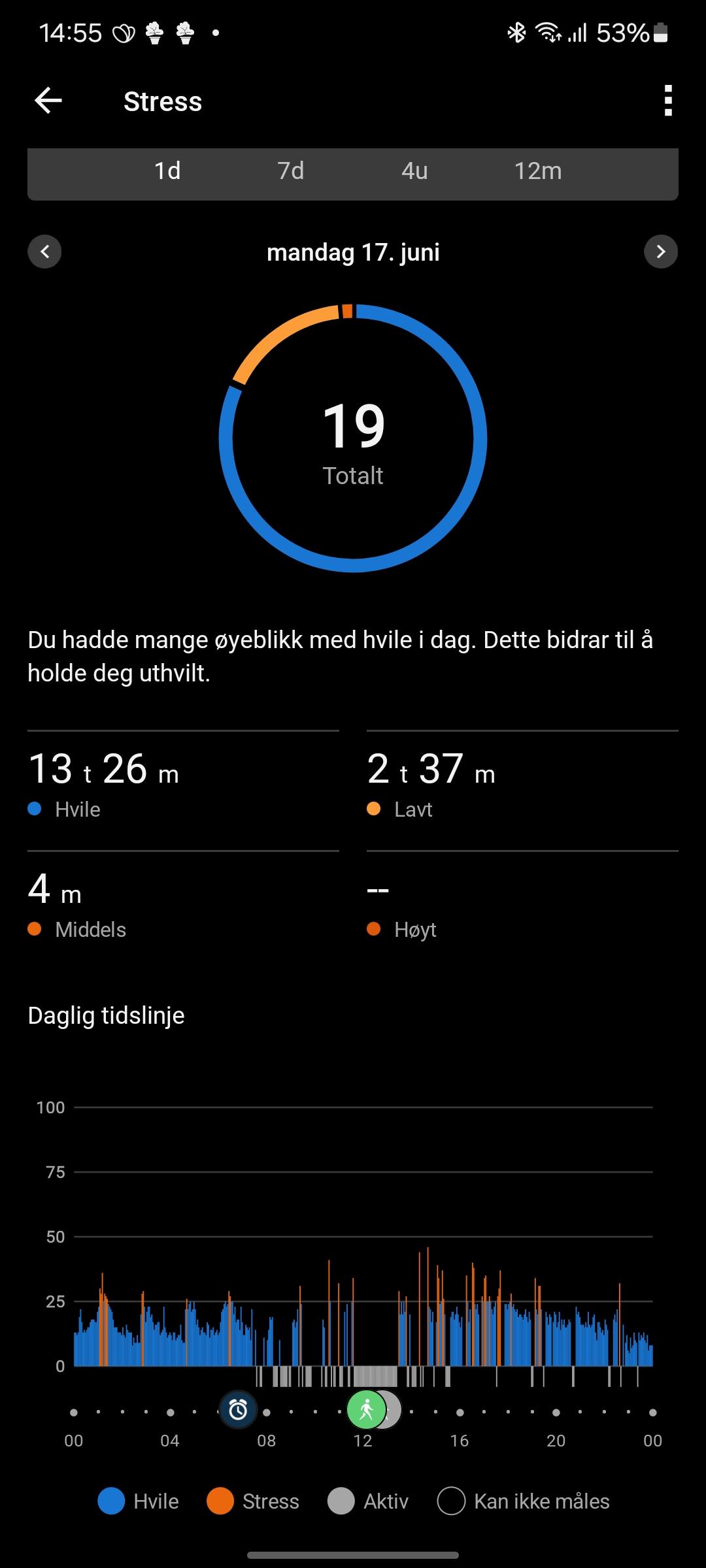Go to the previous day
The image size is (706, 1568).
44,252
